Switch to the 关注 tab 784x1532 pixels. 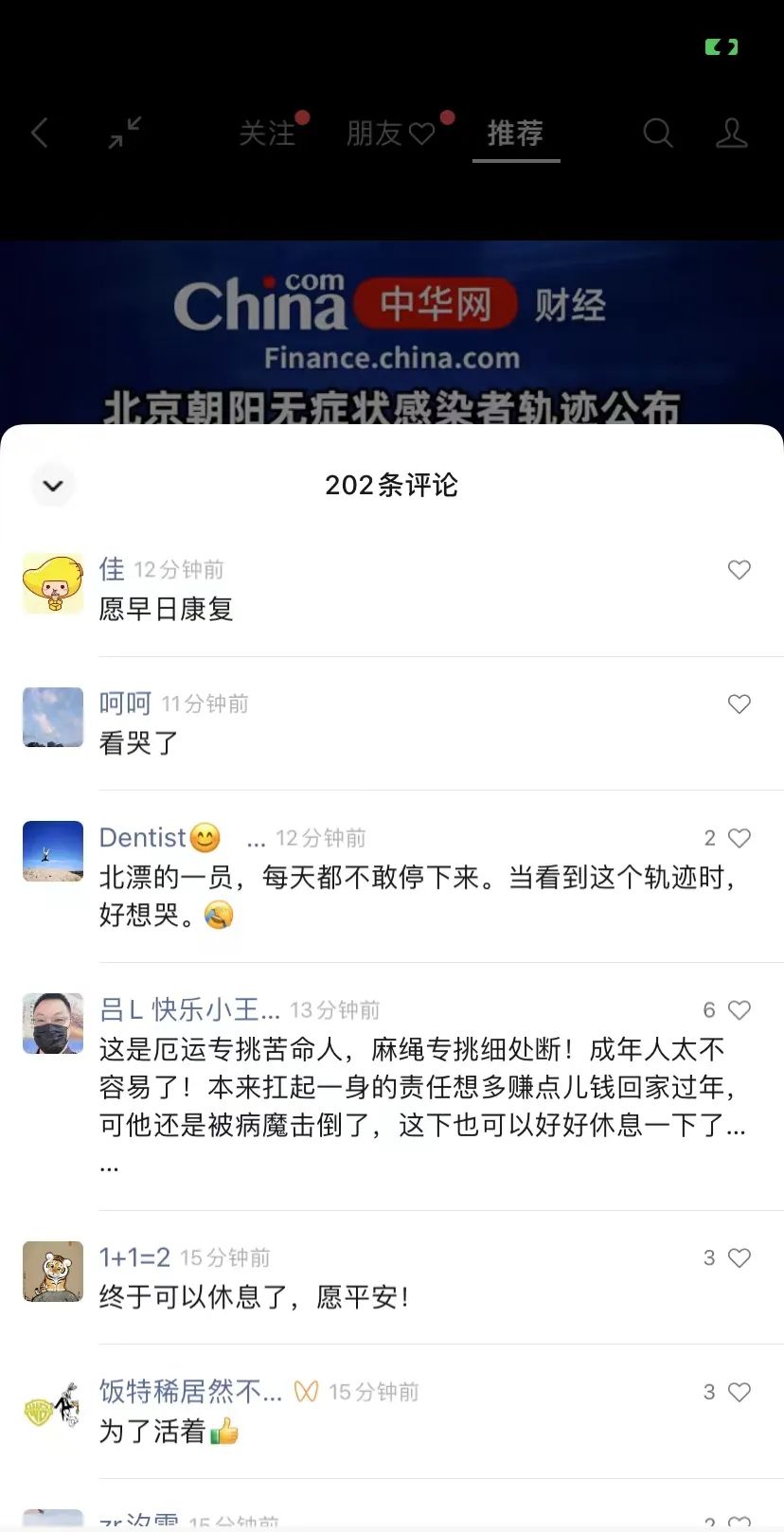pos(268,134)
